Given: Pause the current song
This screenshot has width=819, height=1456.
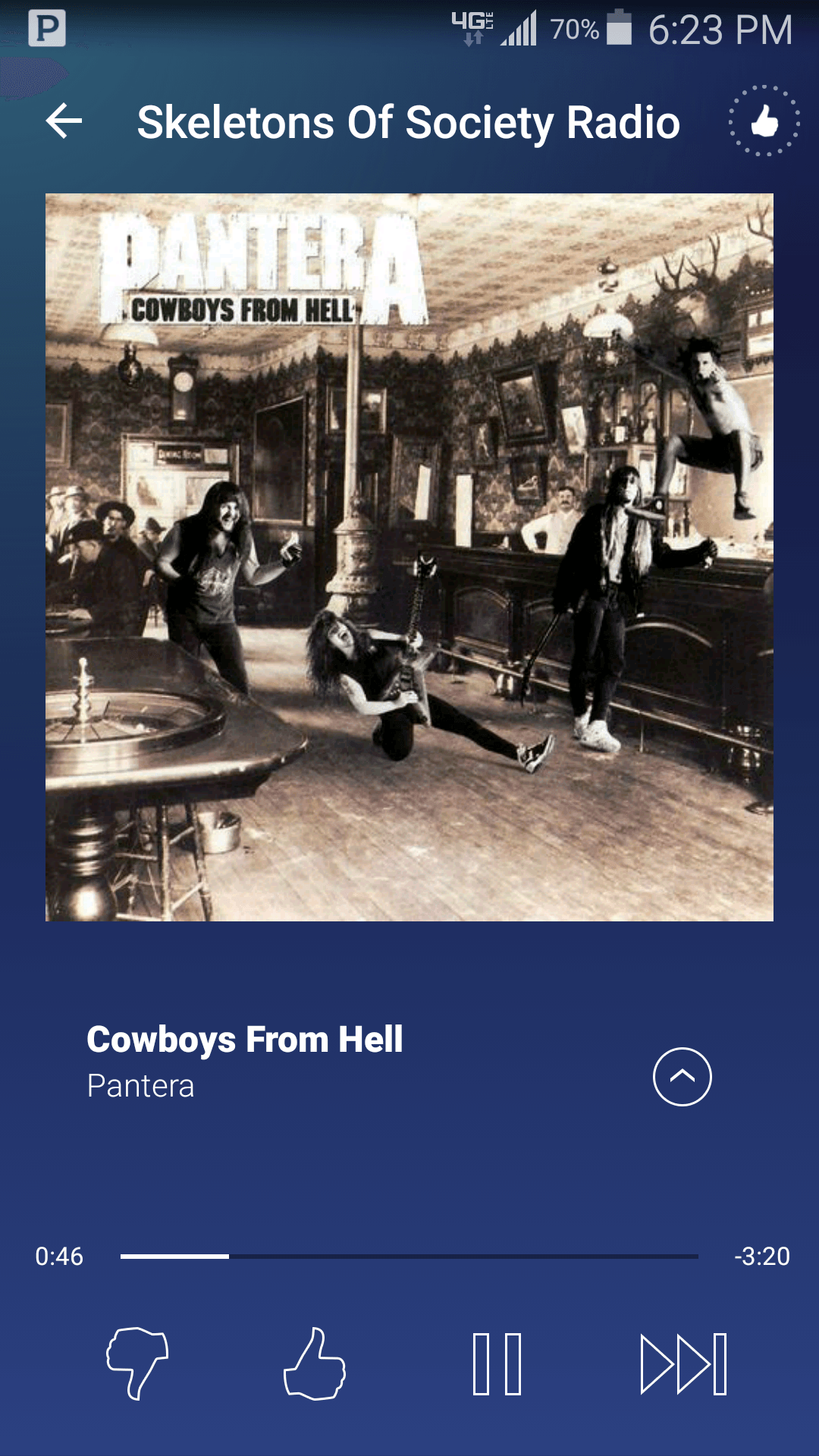Looking at the screenshot, I should [x=497, y=1363].
